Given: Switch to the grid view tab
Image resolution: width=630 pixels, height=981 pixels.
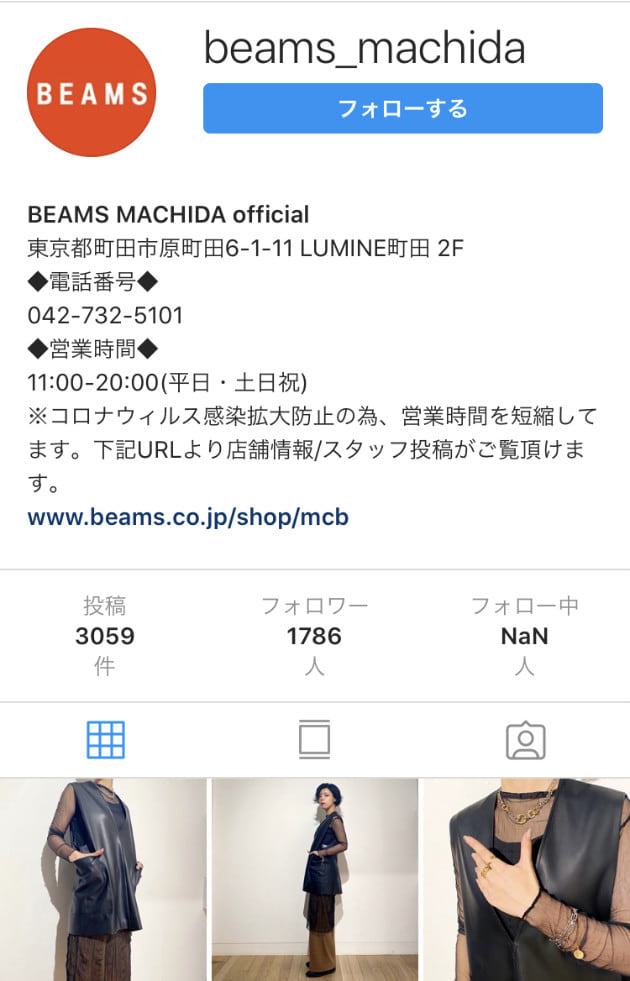Looking at the screenshot, I should tap(105, 740).
